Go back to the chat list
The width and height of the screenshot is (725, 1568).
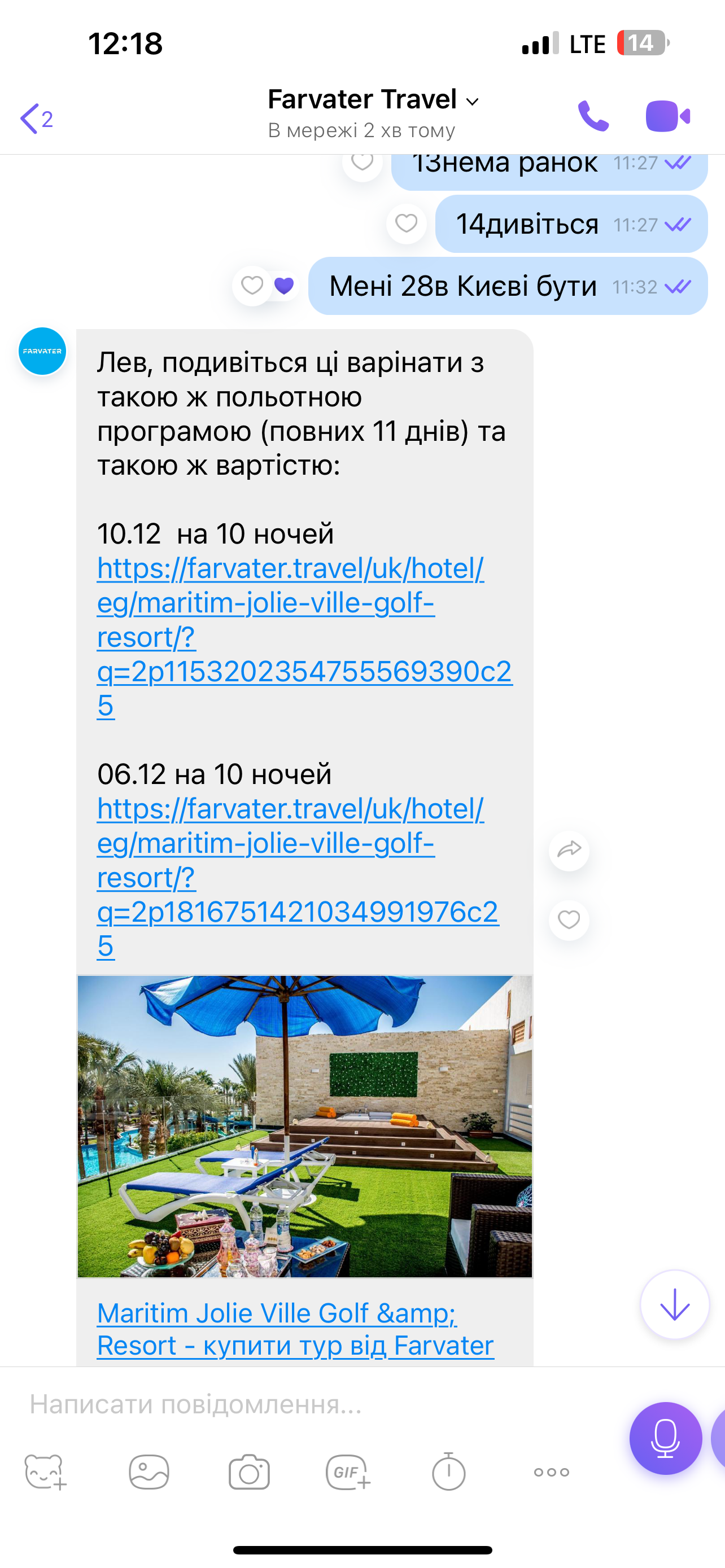pyautogui.click(x=36, y=117)
